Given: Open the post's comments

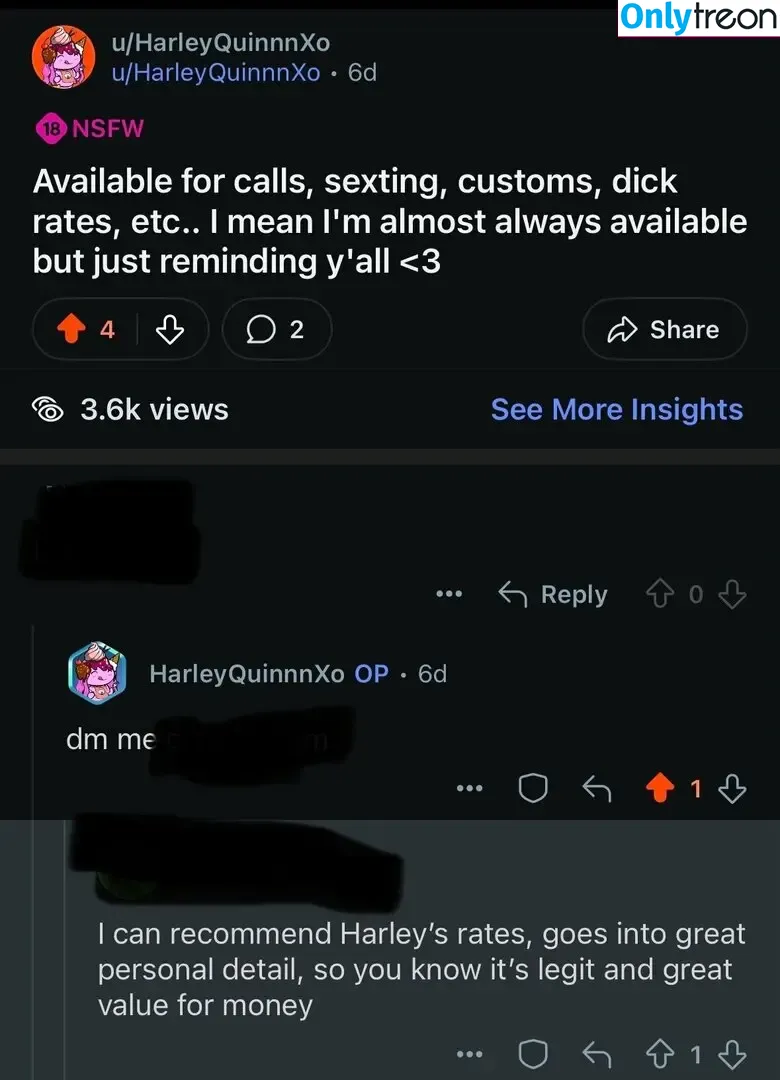Looking at the screenshot, I should point(277,330).
